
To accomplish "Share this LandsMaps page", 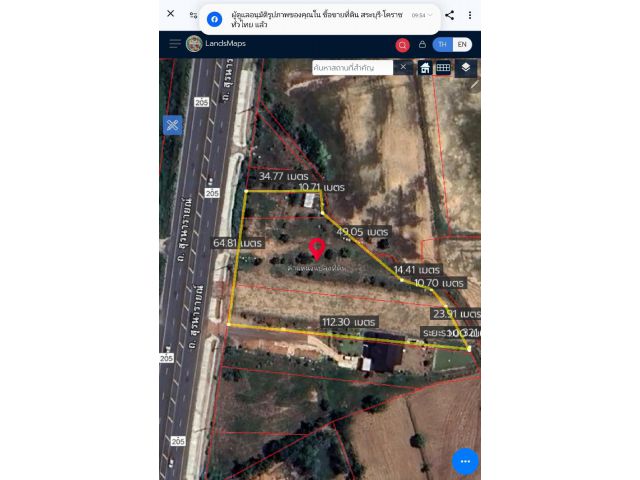I will (x=450, y=15).
